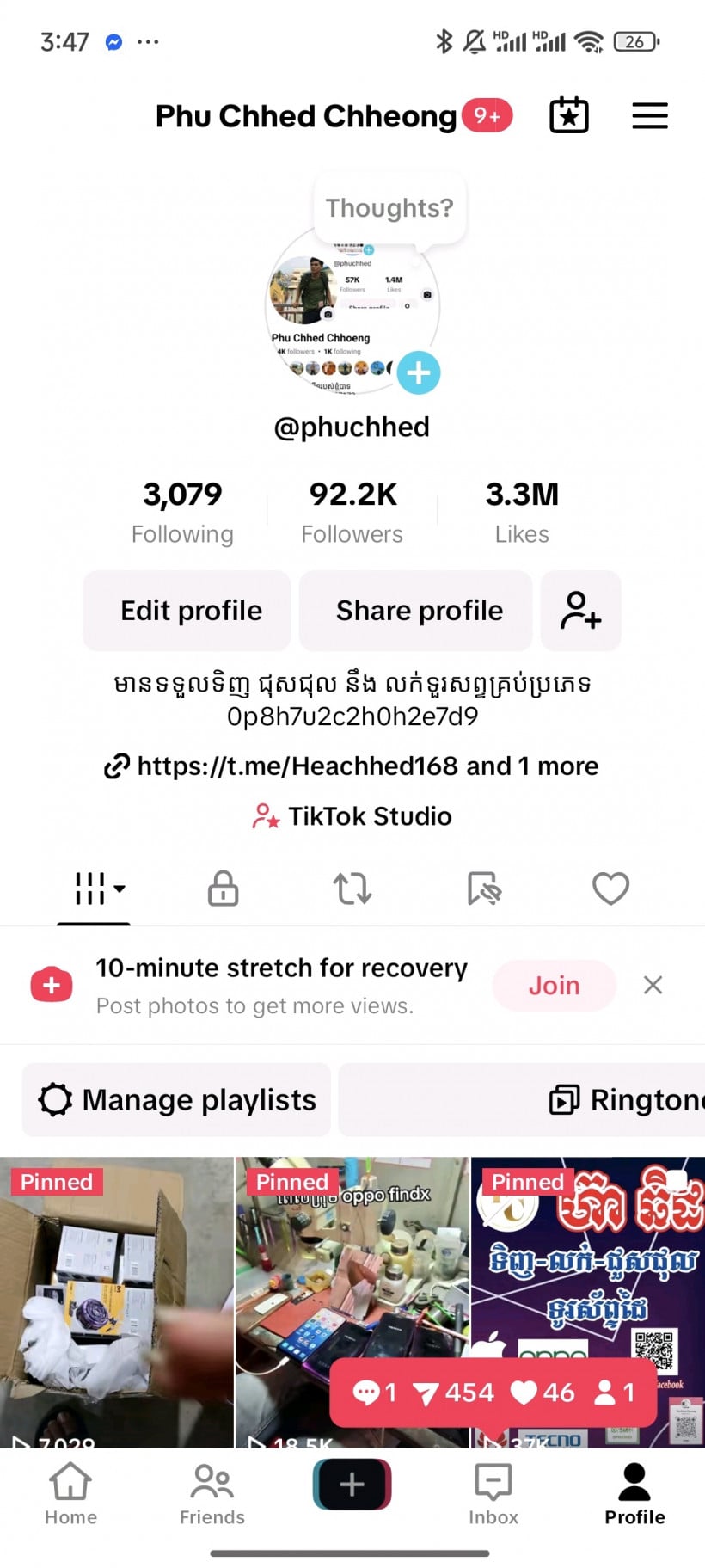This screenshot has height=1568, width=705.
Task: Dismiss the 10-minute stretch banner
Action: (x=653, y=986)
